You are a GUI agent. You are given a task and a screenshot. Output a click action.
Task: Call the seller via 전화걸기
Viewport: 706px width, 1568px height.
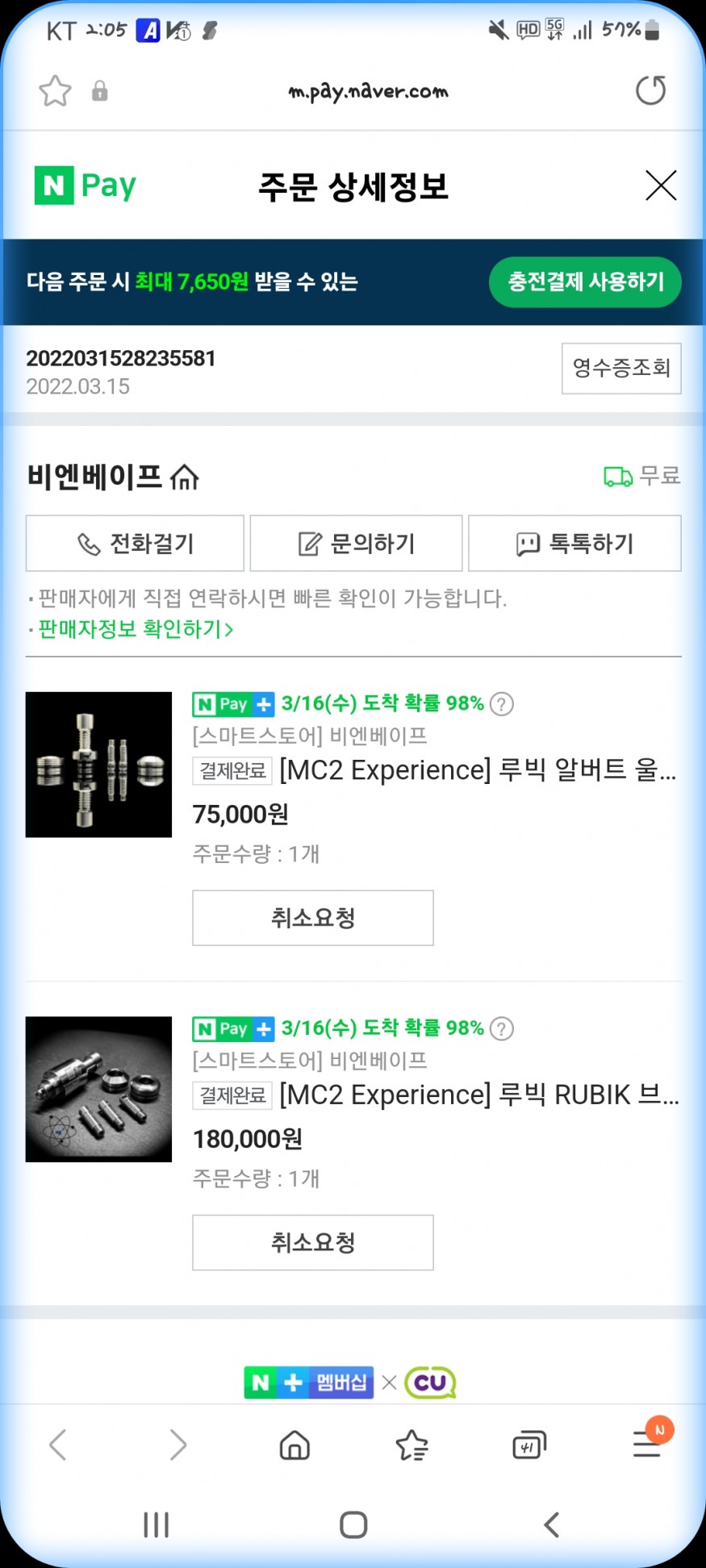[135, 544]
